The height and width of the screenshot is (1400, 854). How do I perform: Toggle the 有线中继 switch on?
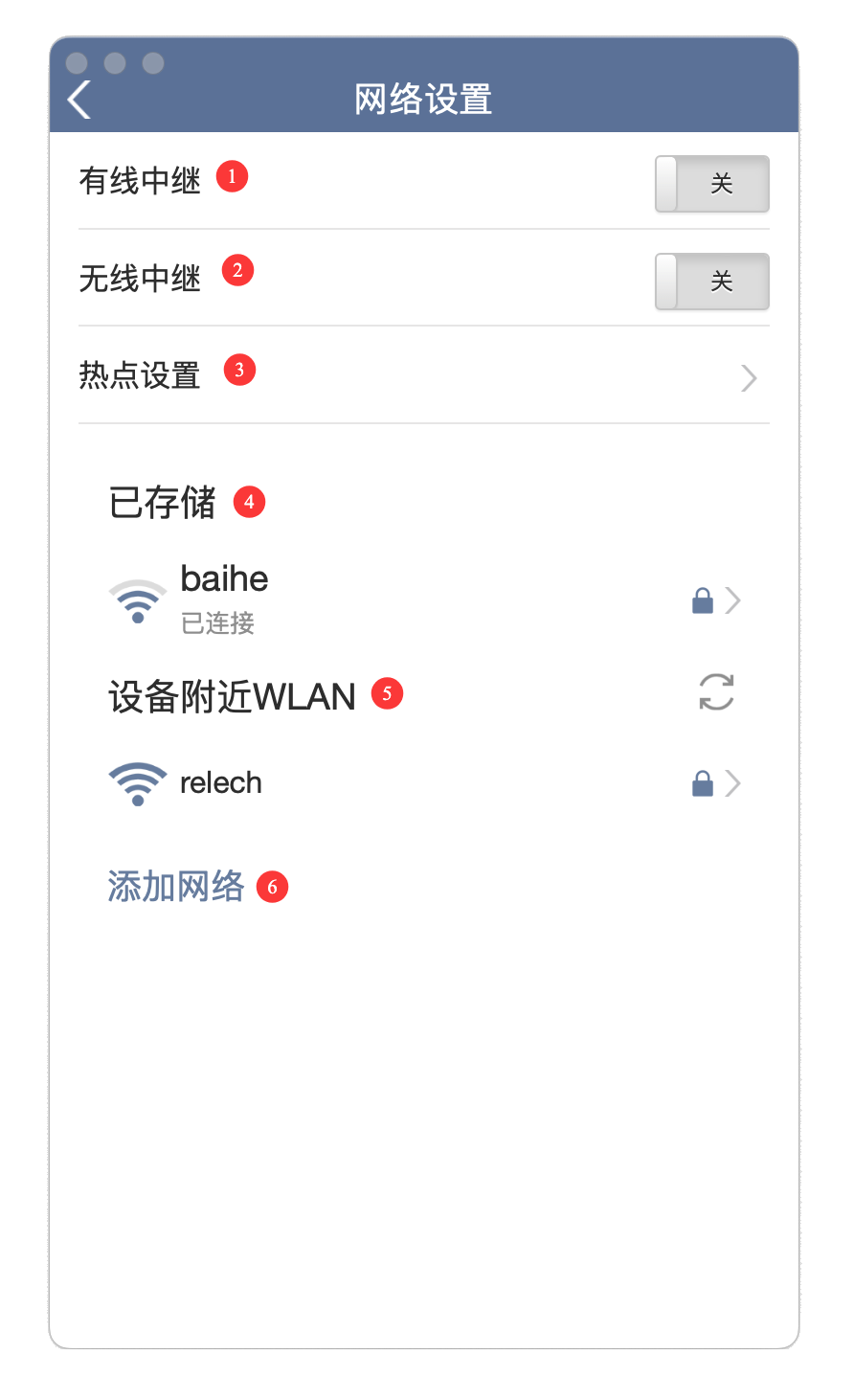[712, 184]
